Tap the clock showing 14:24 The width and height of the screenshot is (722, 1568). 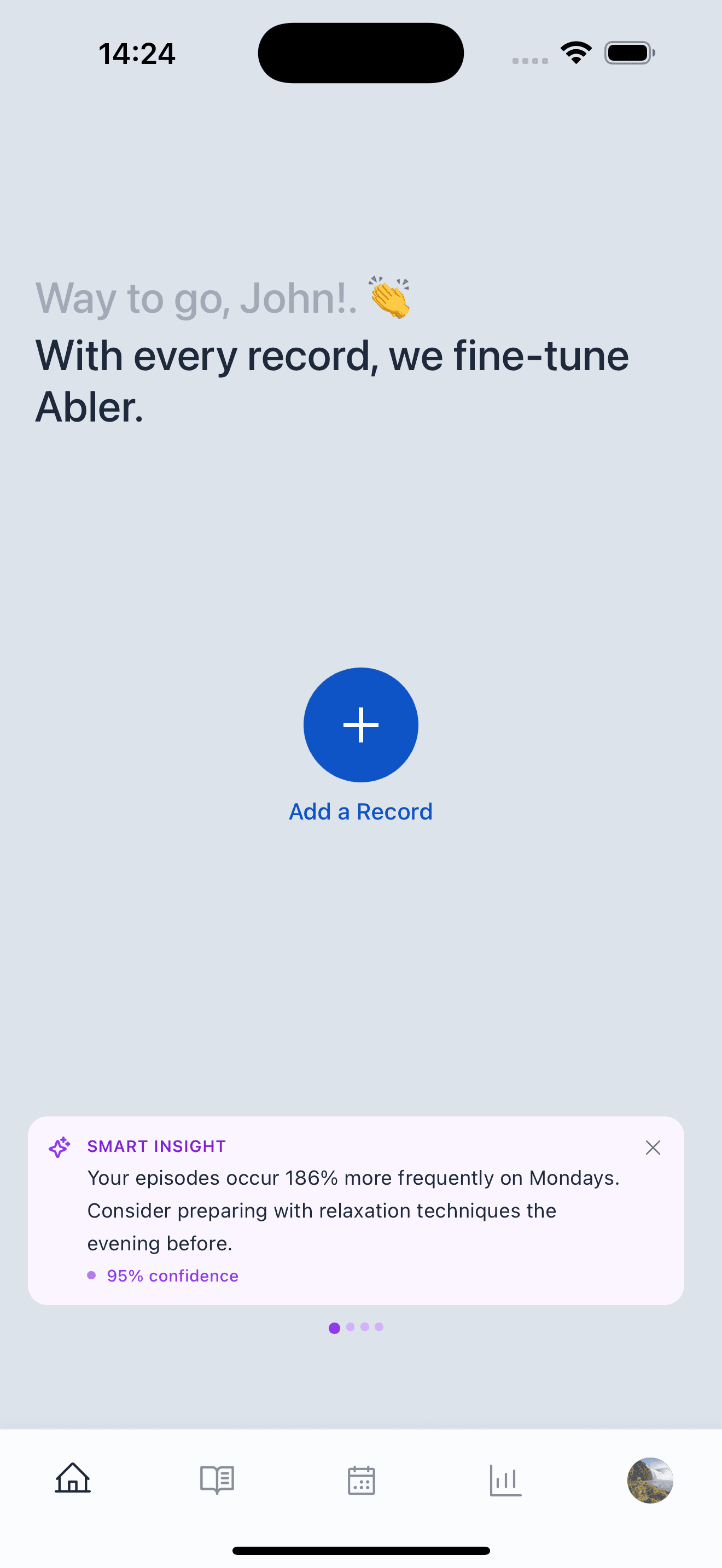(x=137, y=54)
